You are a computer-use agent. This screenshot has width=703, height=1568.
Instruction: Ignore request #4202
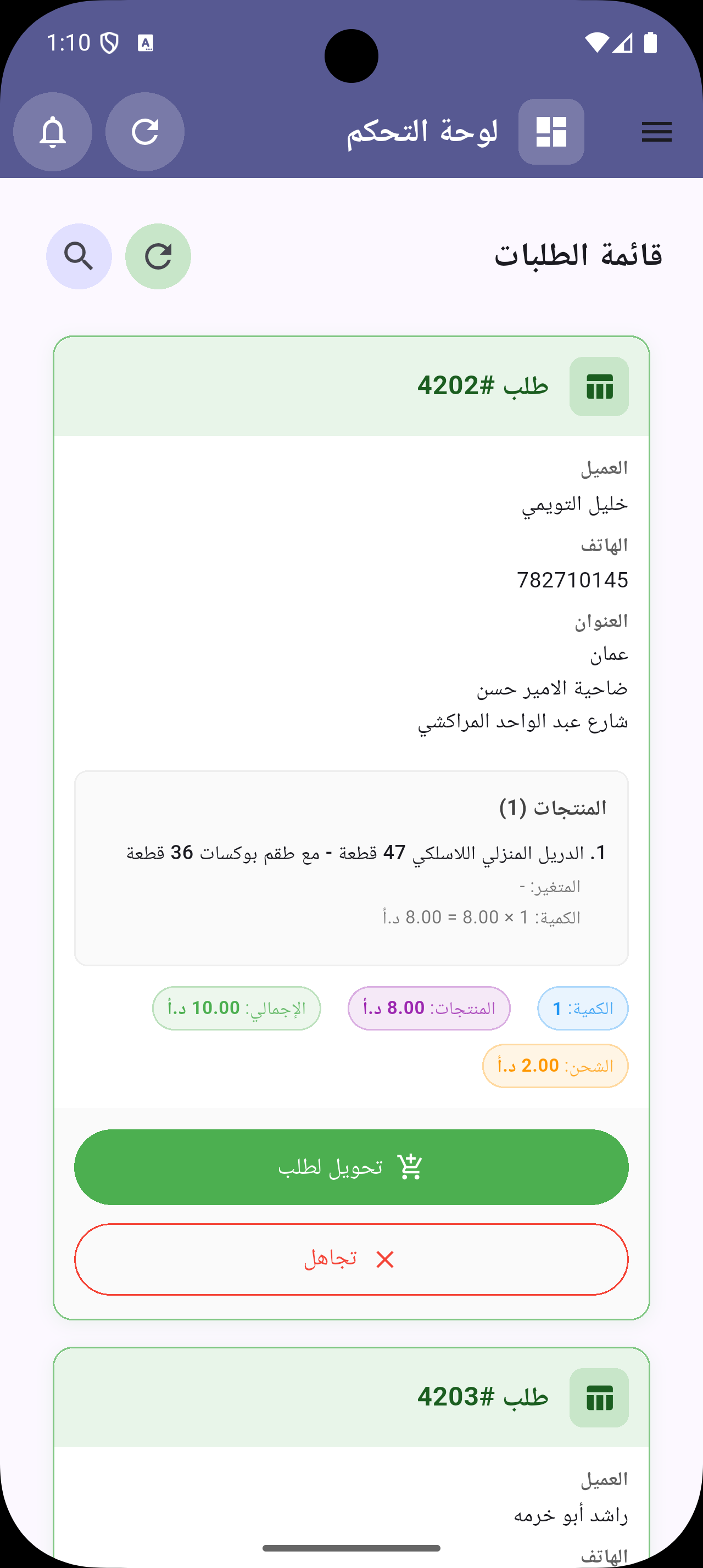point(351,1259)
